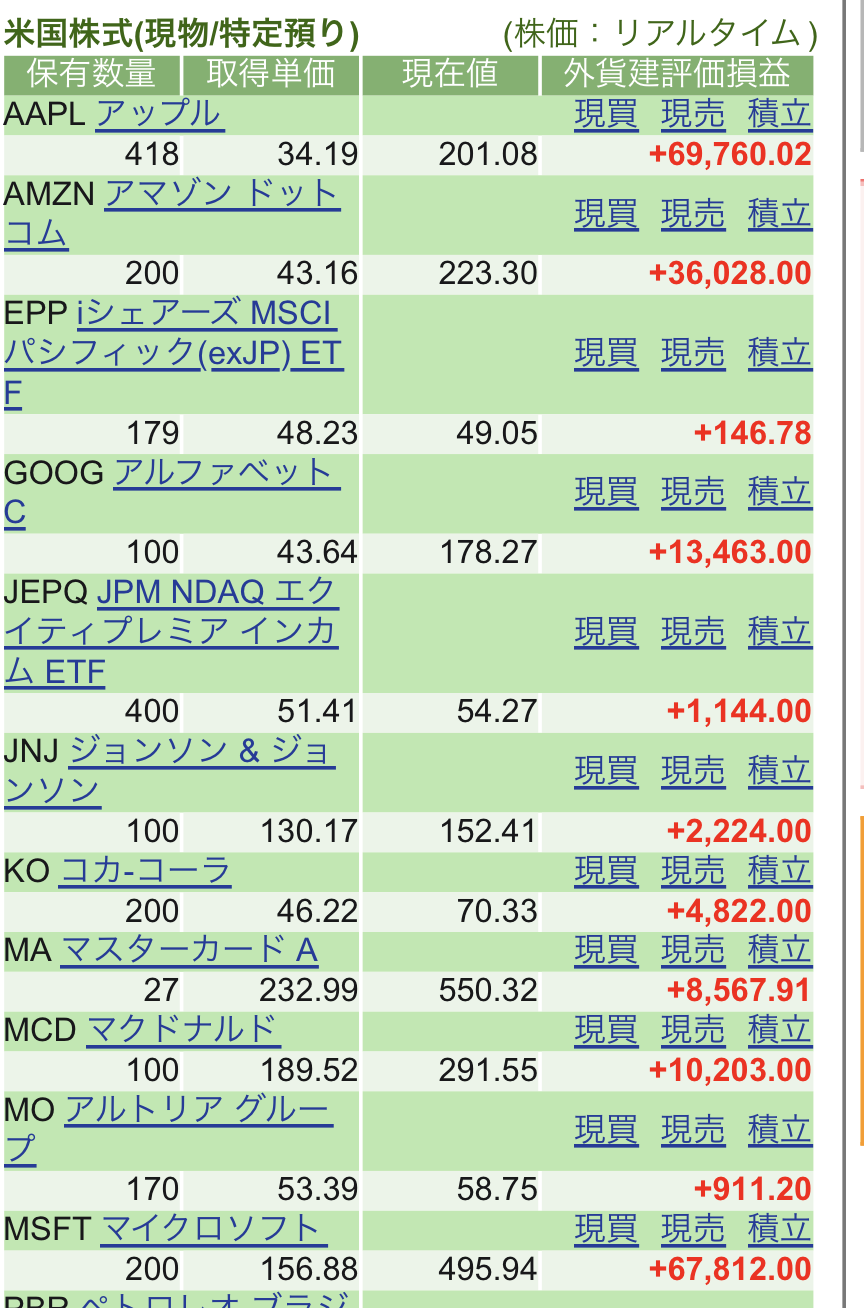Open JPM NDAQ エクイティプレミア インカム ETF
This screenshot has height=1308, width=864.
pos(171,632)
